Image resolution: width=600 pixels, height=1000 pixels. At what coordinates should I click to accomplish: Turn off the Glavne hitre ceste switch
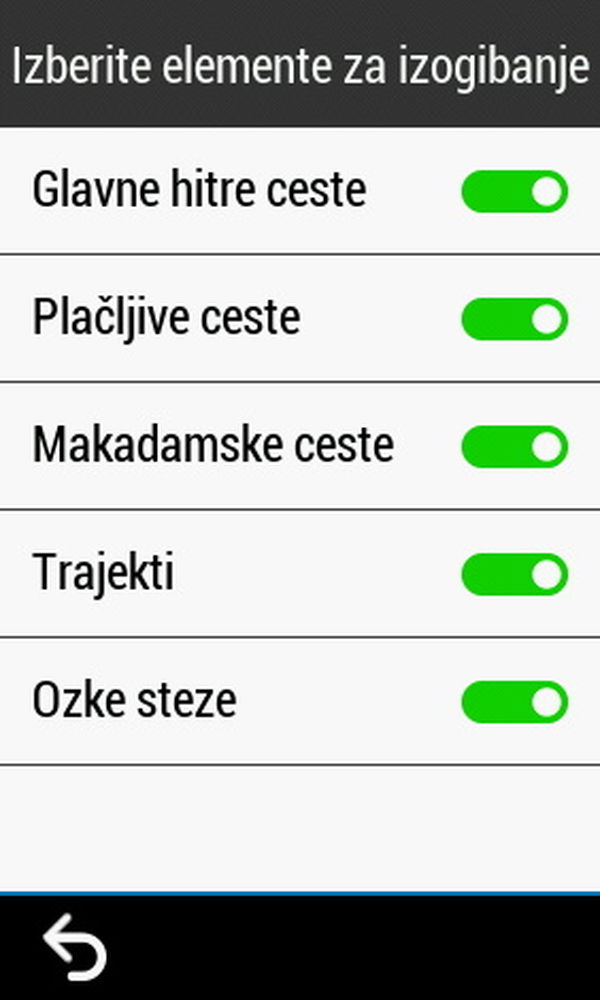tap(514, 192)
